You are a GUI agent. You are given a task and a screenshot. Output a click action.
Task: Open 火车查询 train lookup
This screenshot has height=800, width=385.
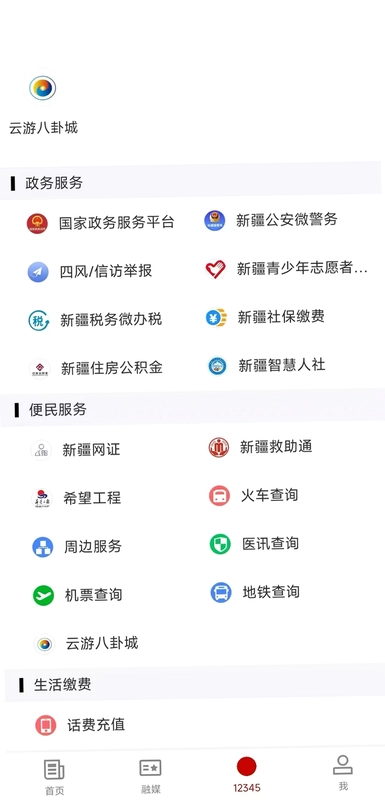(x=253, y=495)
